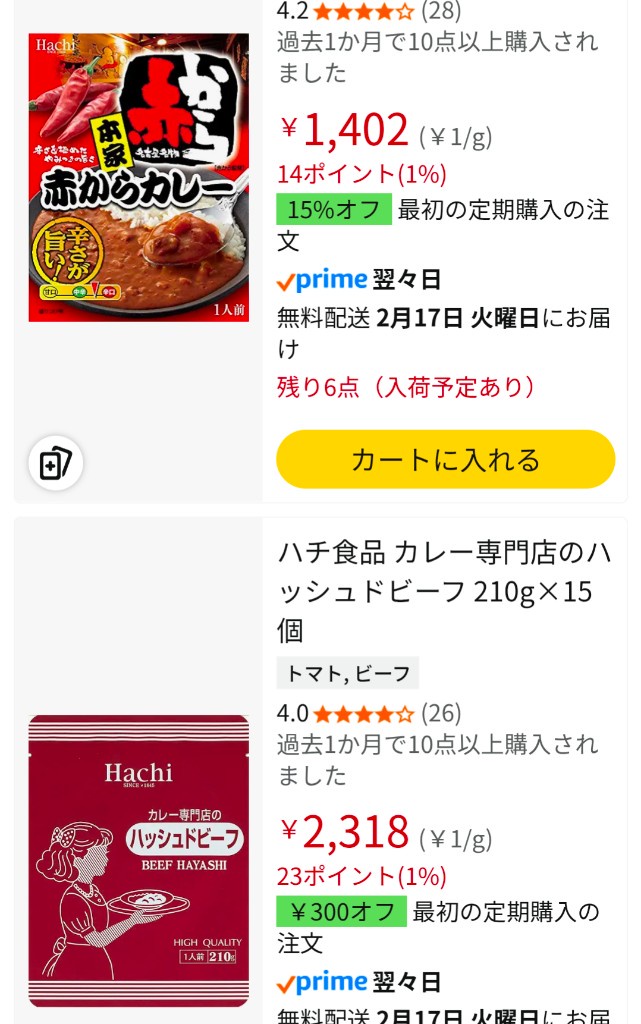Open ハチ食品 カレー専門店のハッシュドビーフ listing title
The height and width of the screenshot is (1024, 641).
coord(444,591)
